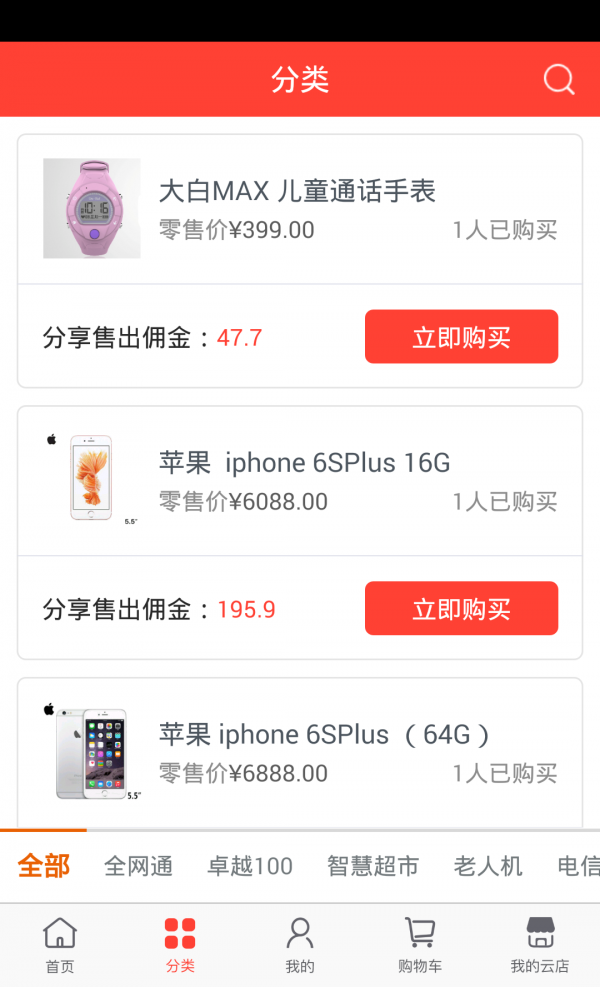The height and width of the screenshot is (987, 600).
Task: Open the iphone 6SPlus（64G）product card
Action: [324, 735]
